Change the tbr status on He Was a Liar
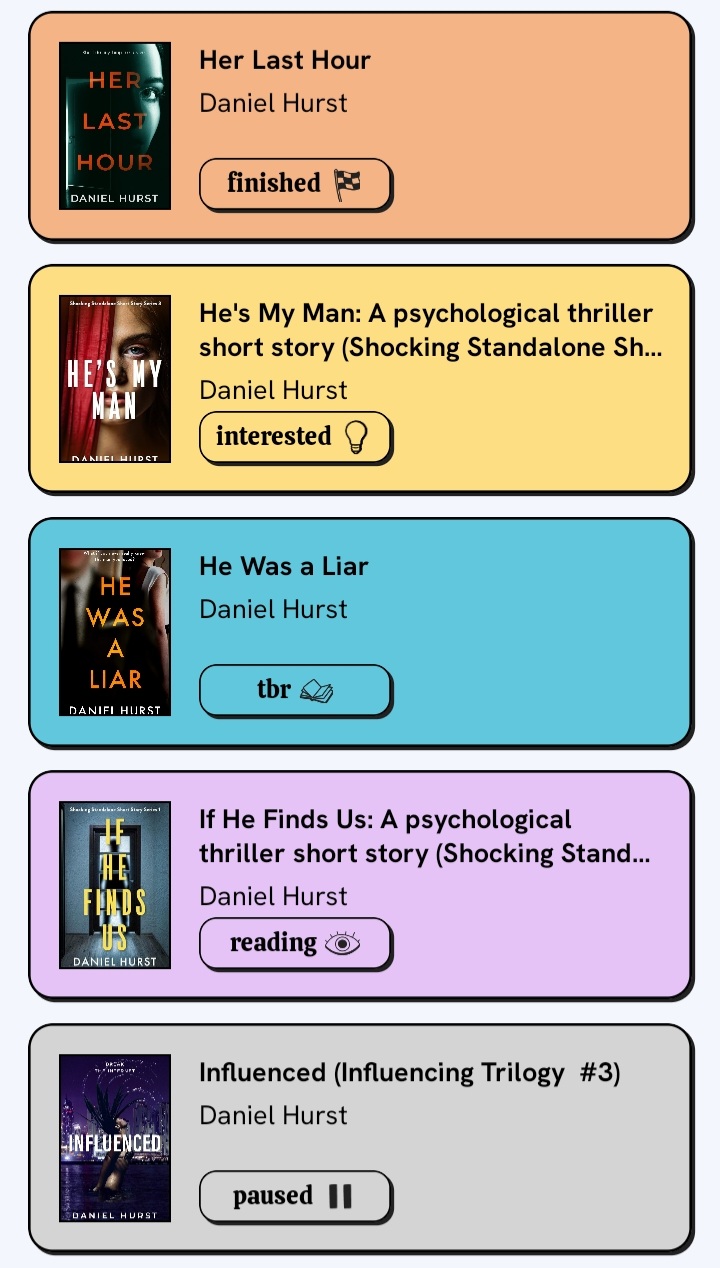Viewport: 720px width, 1268px height. [295, 690]
